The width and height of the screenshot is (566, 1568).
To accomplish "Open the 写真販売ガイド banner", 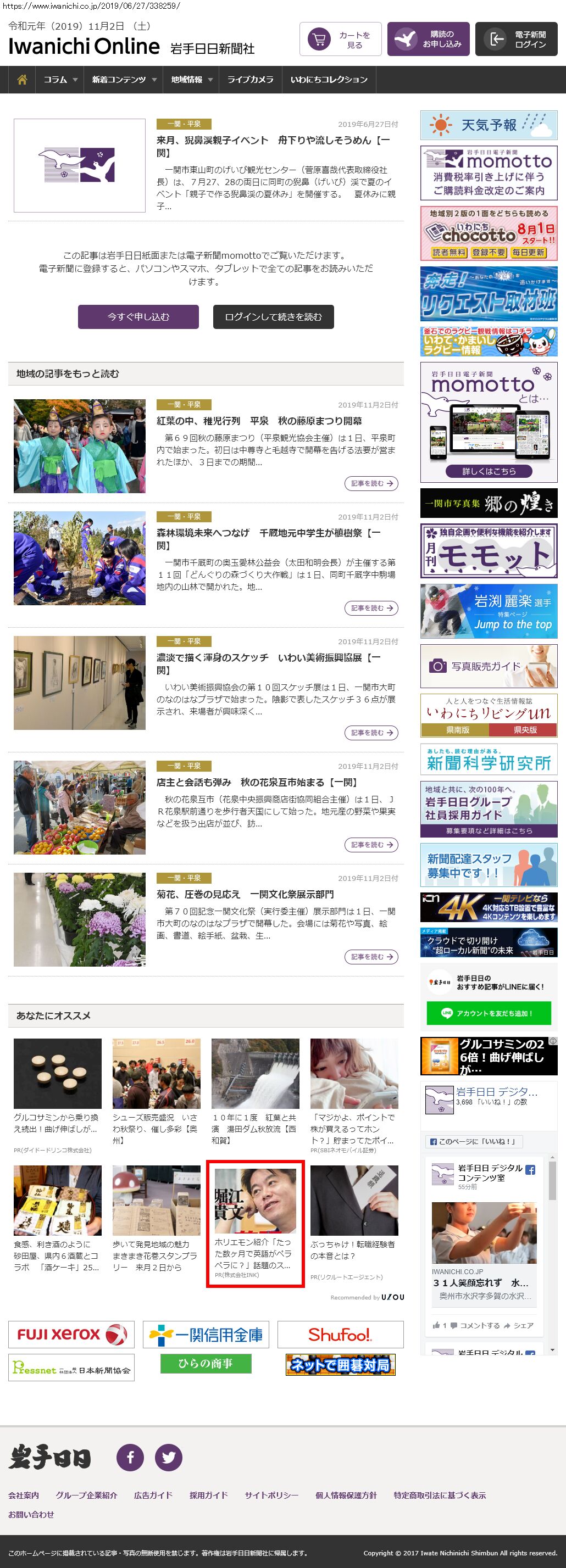I will 489,667.
